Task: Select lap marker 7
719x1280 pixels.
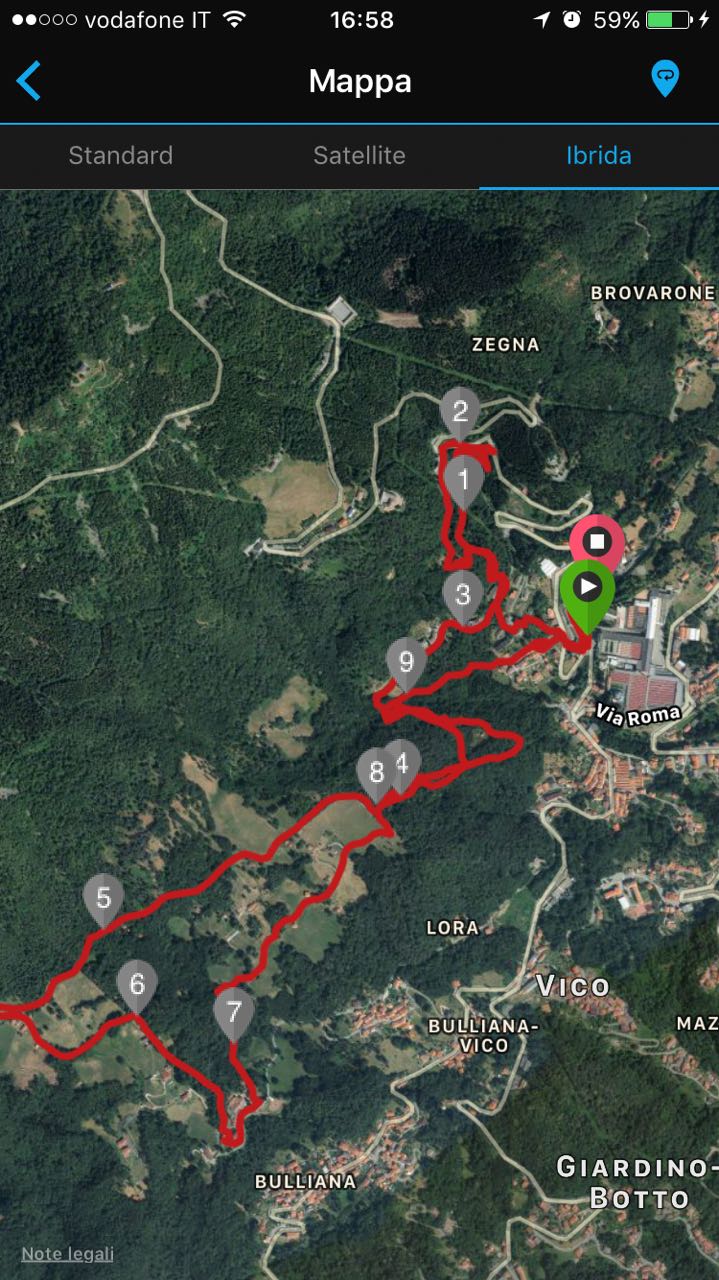Action: point(234,1012)
